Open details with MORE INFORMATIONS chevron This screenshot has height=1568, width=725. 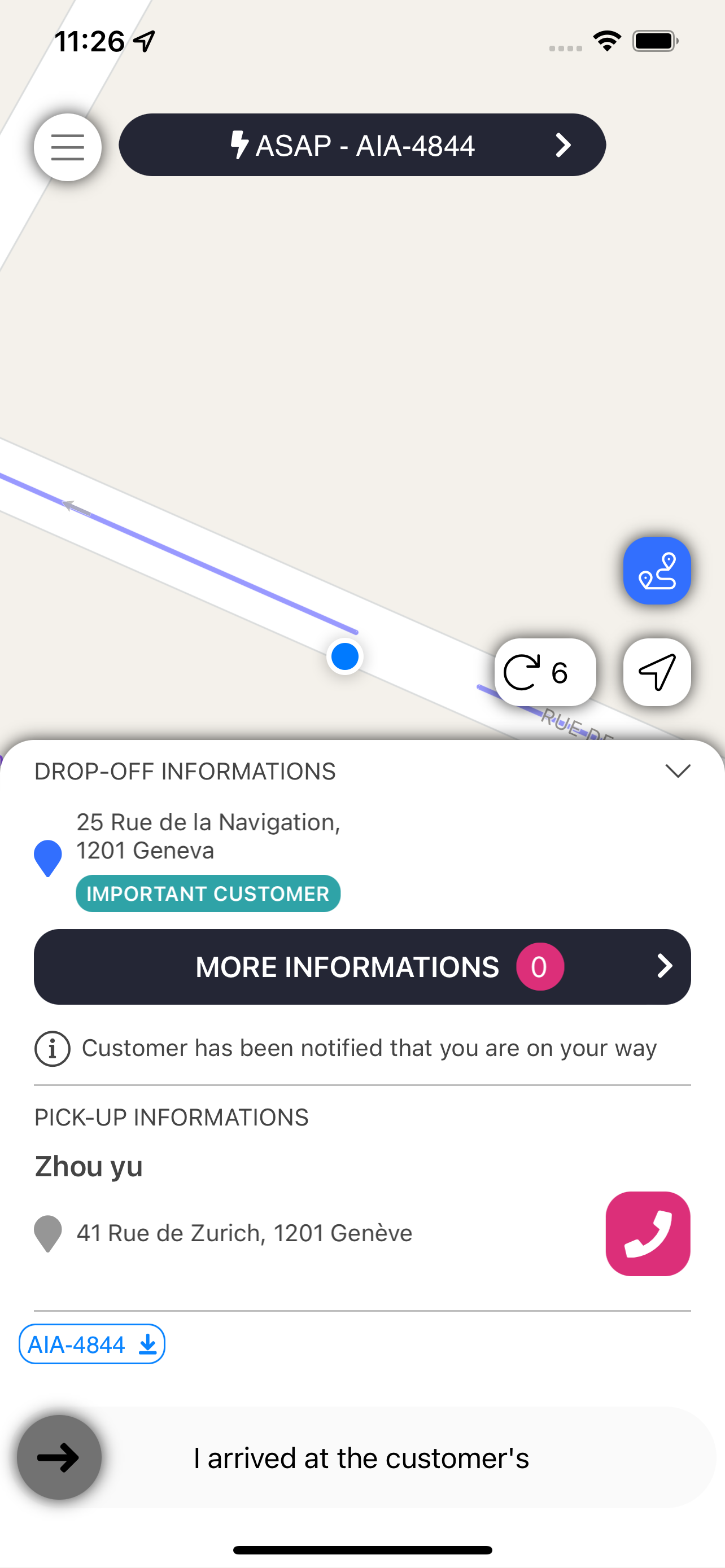[x=665, y=967]
